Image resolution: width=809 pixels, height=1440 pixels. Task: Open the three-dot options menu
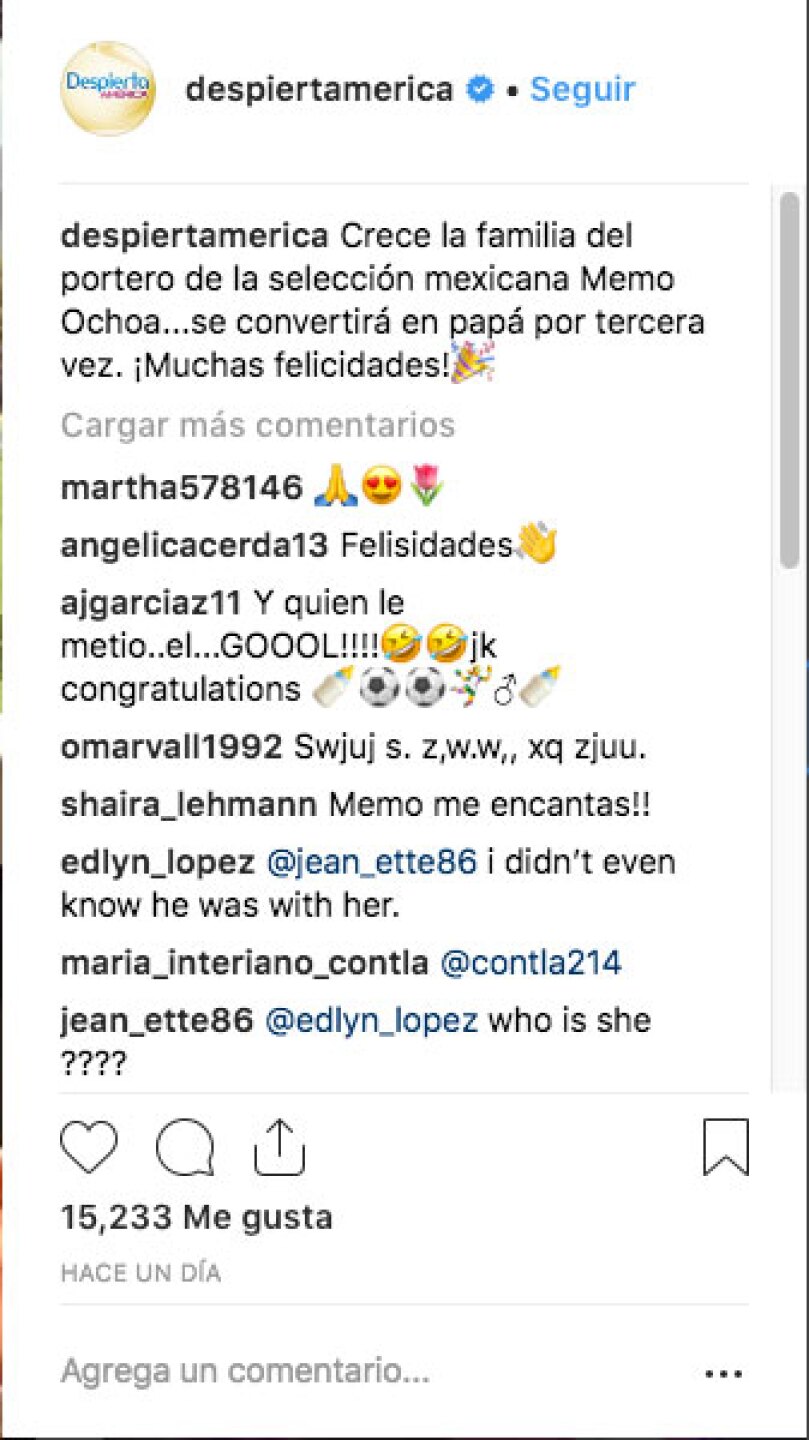tap(723, 1374)
